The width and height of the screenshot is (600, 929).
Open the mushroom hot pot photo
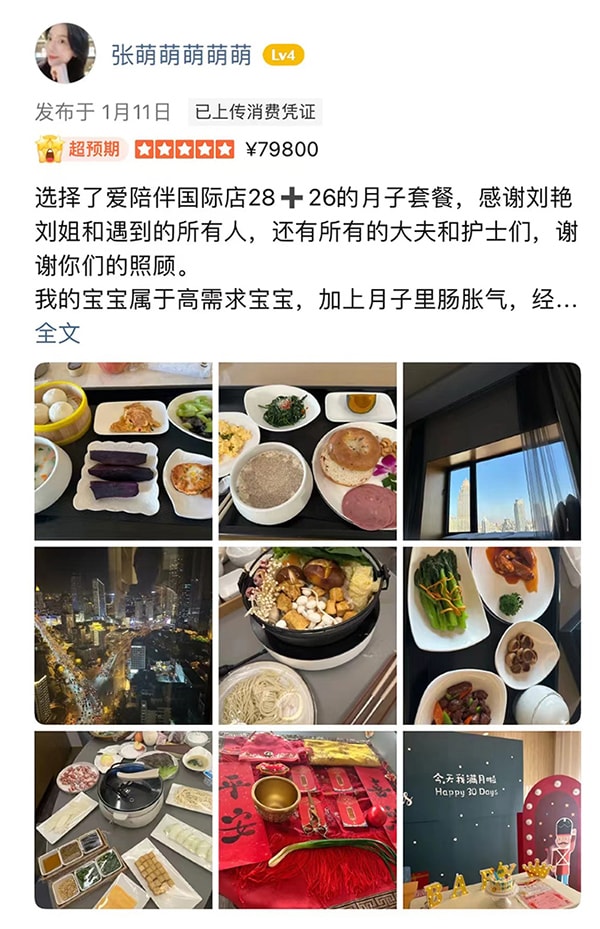[307, 635]
